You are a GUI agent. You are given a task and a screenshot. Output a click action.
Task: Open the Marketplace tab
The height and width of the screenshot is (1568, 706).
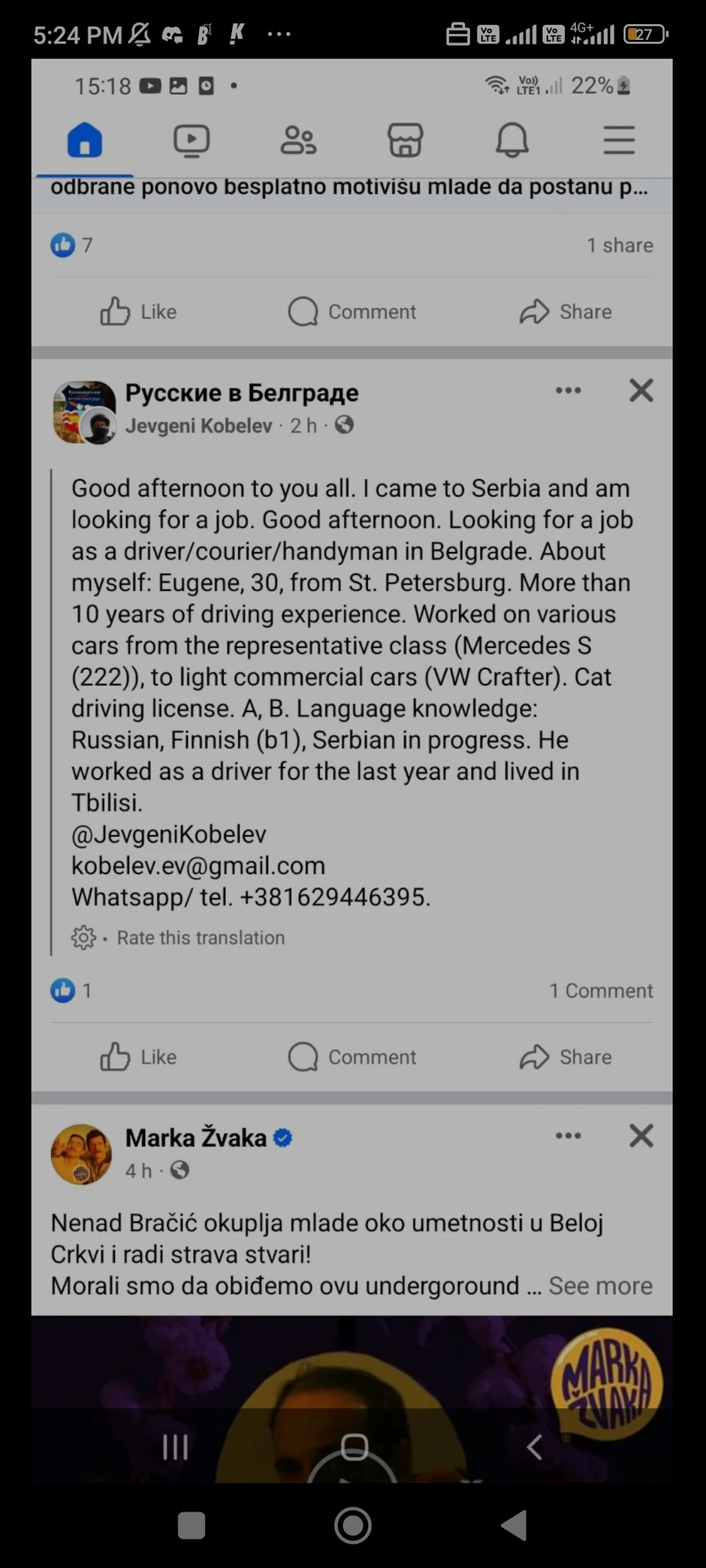(405, 140)
